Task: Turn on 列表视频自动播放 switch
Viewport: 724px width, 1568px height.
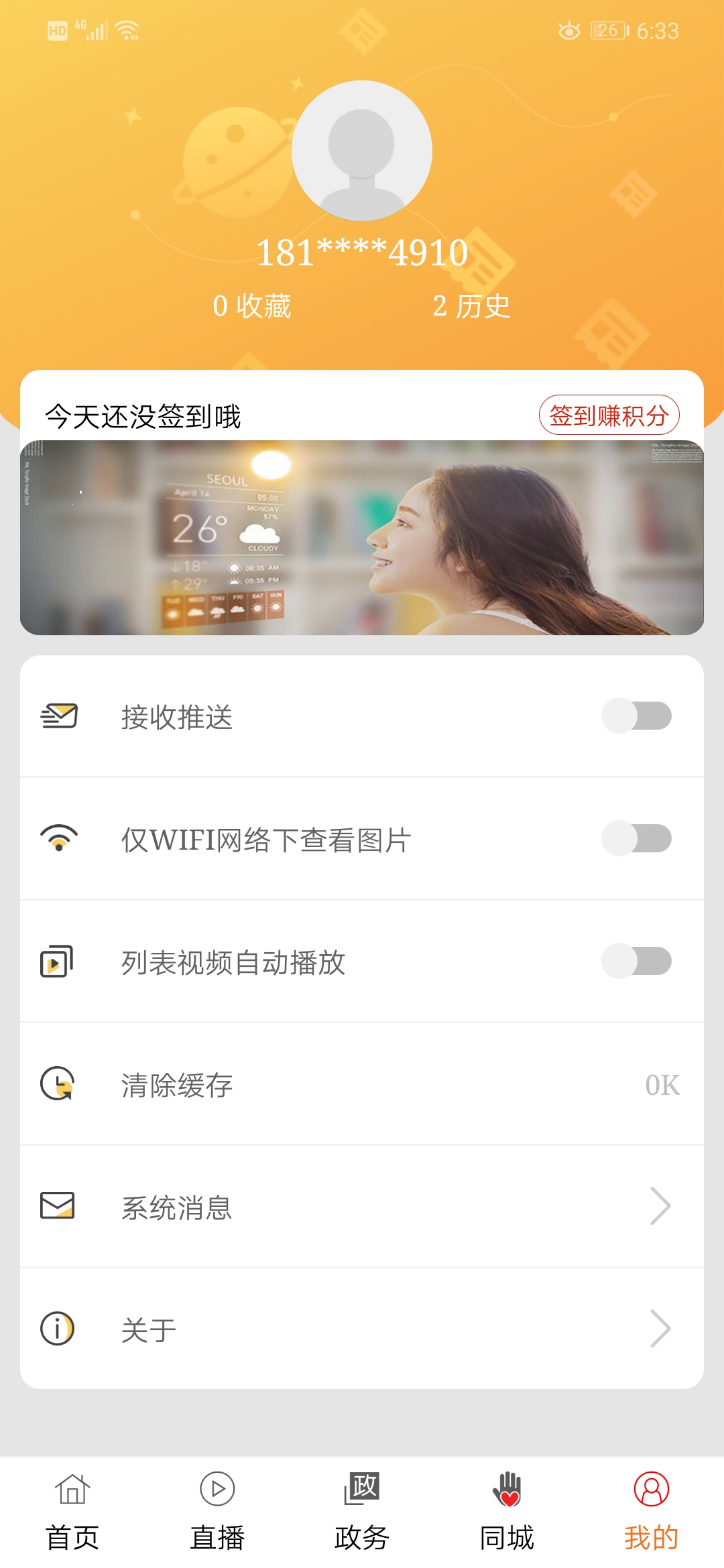Action: pyautogui.click(x=637, y=961)
